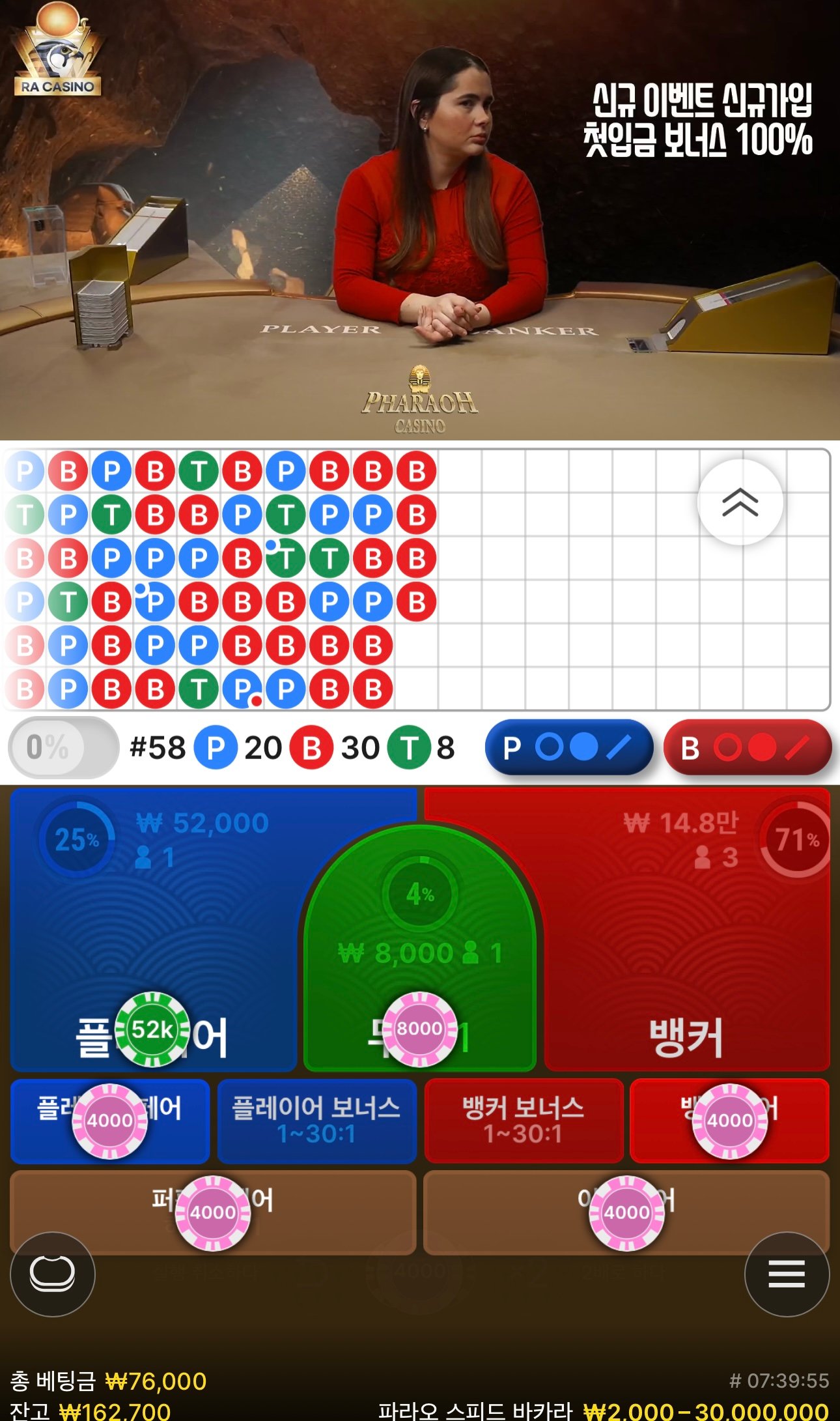Open the hamburger menu button
The width and height of the screenshot is (840, 1421).
click(787, 1274)
